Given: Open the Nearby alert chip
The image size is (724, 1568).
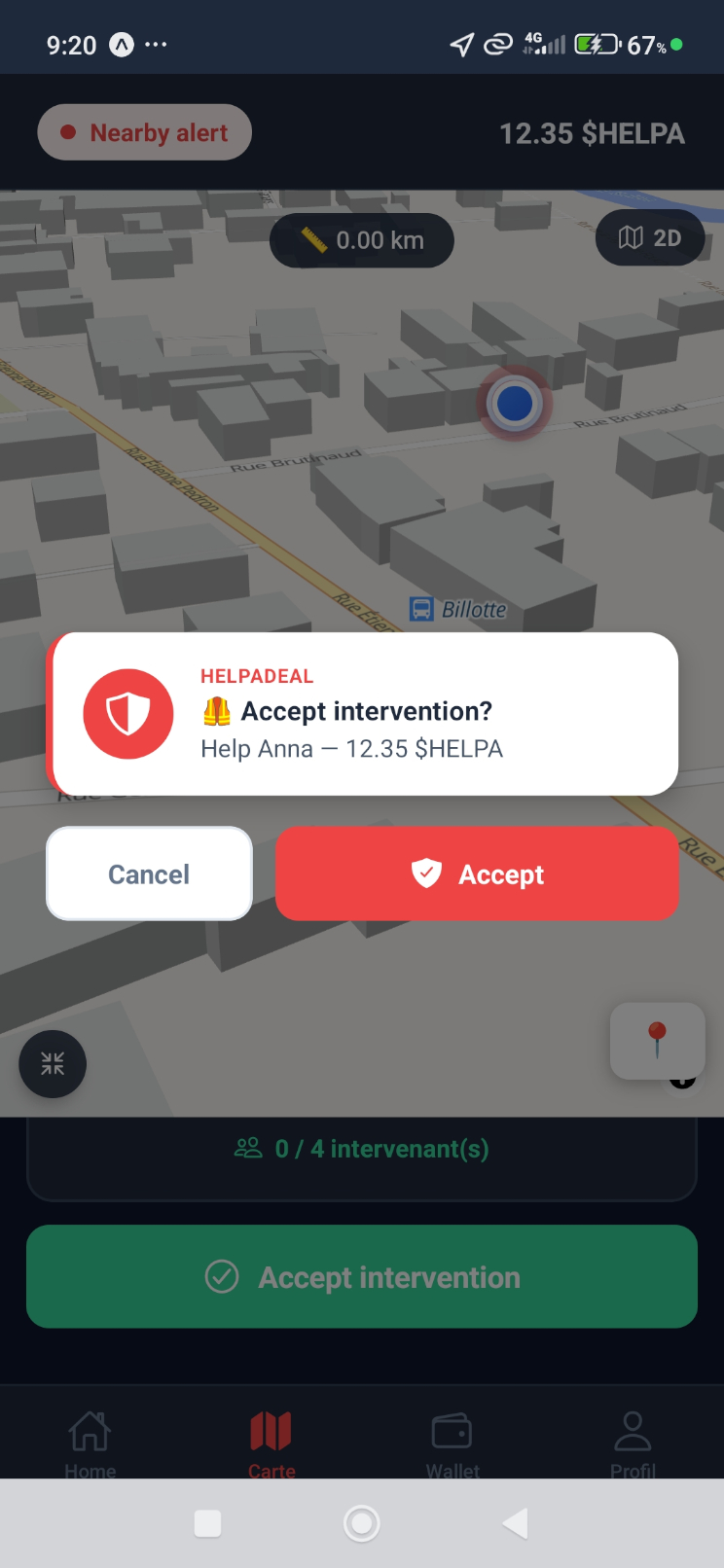Looking at the screenshot, I should coord(145,132).
